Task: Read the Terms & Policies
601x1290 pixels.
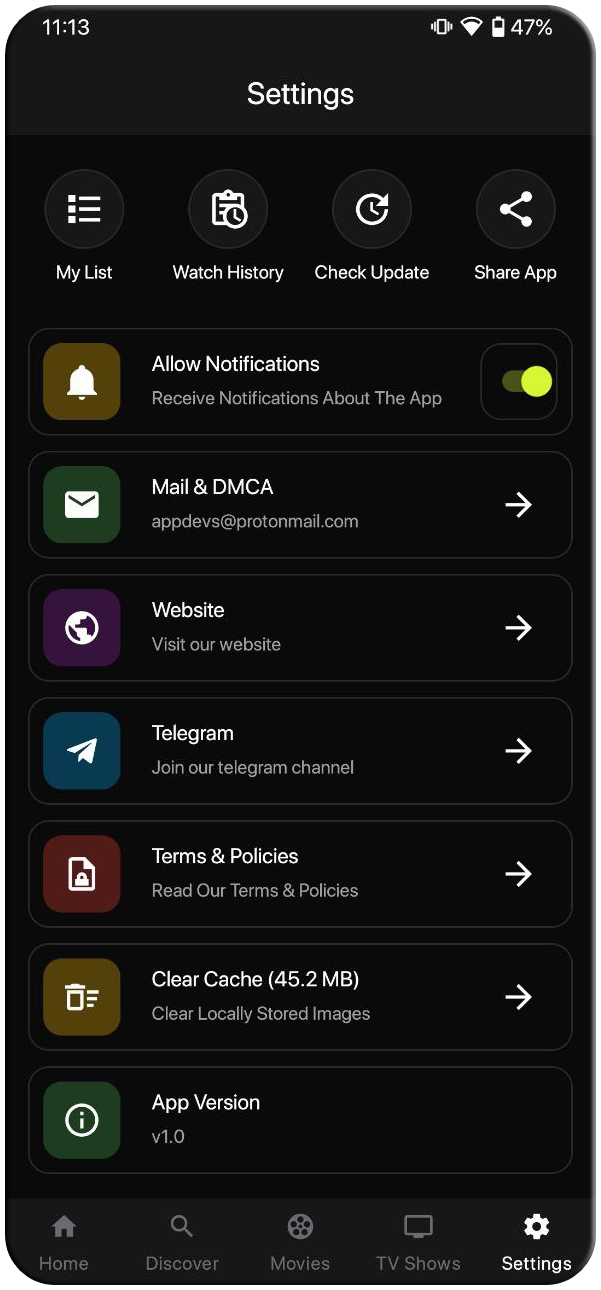Action: (x=300, y=874)
